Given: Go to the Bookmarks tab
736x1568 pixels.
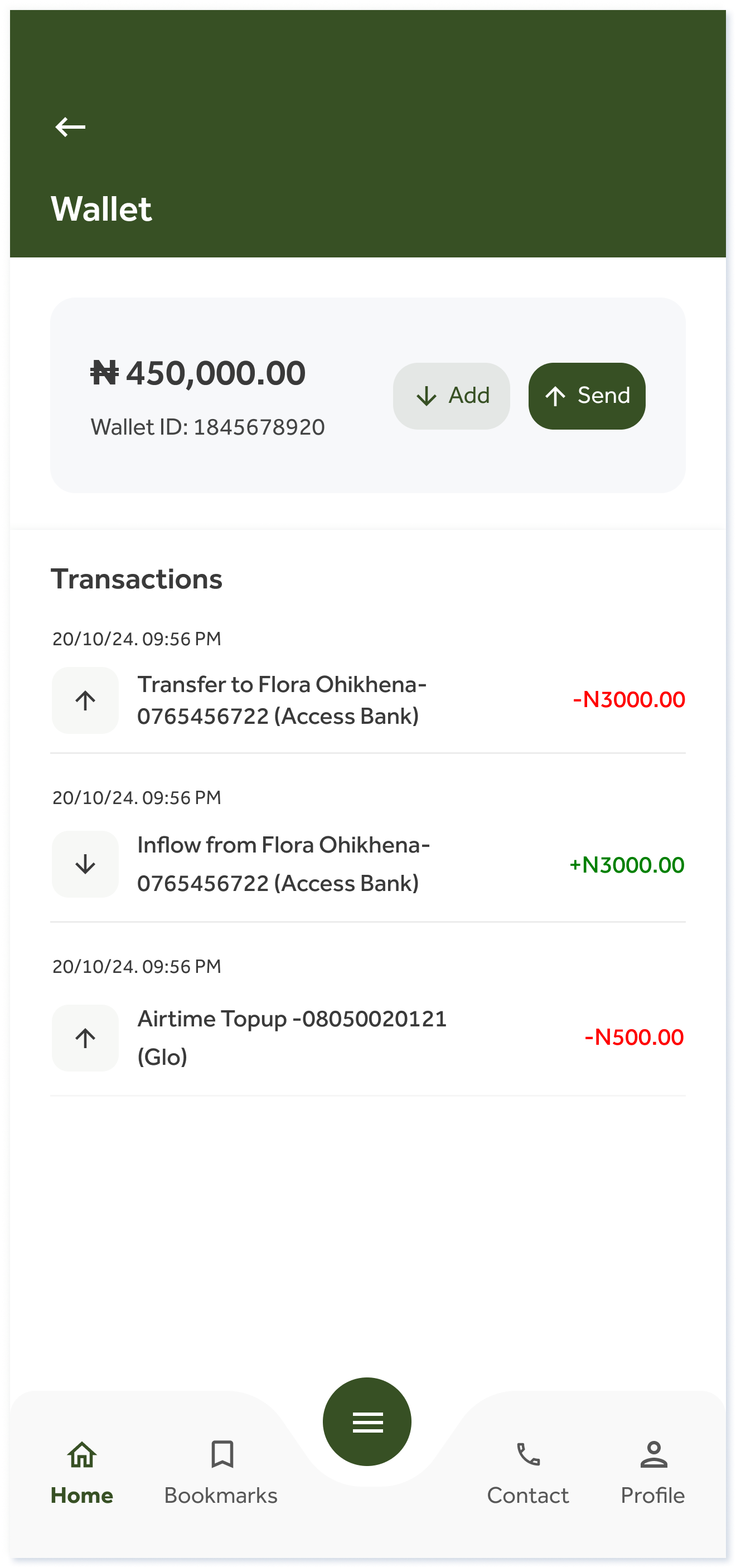Looking at the screenshot, I should (x=221, y=1470).
